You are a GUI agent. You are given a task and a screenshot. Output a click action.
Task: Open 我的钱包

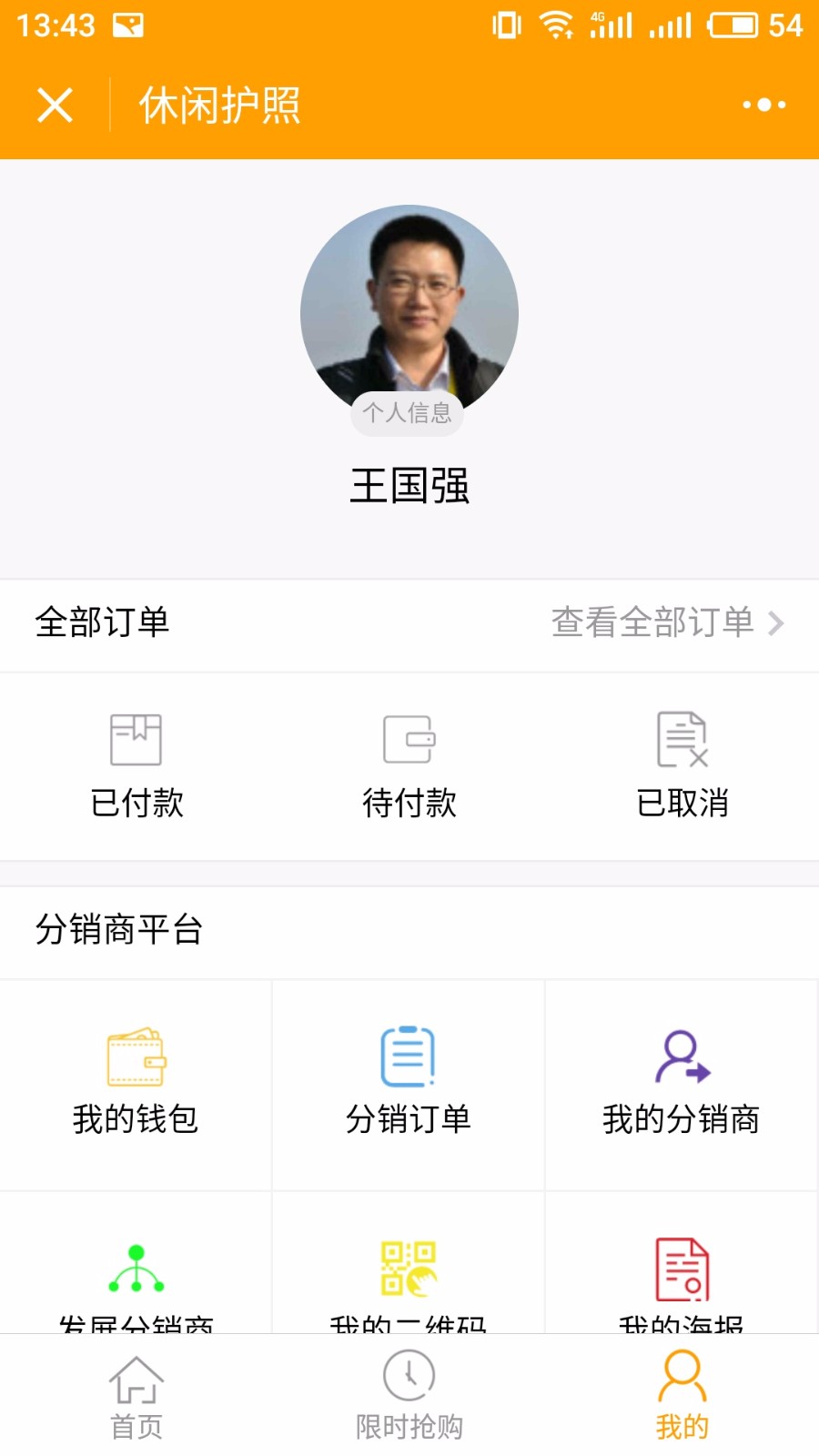pos(136,1083)
